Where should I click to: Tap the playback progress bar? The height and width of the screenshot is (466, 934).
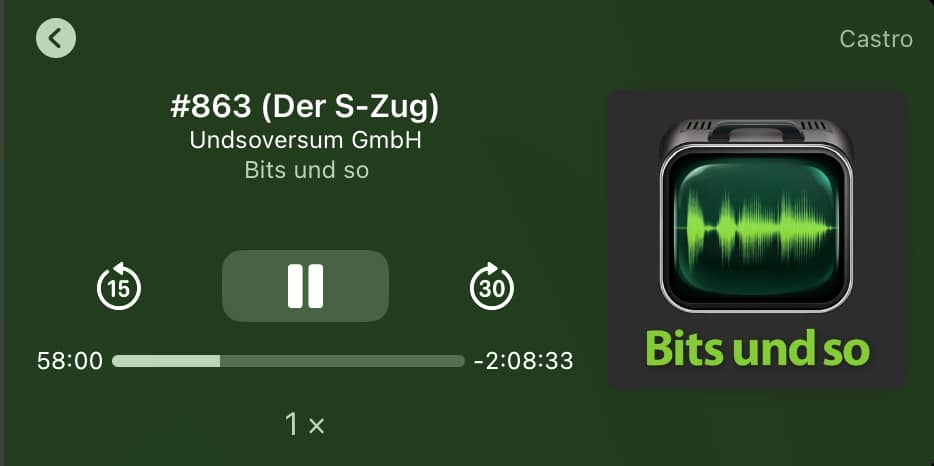[288, 361]
